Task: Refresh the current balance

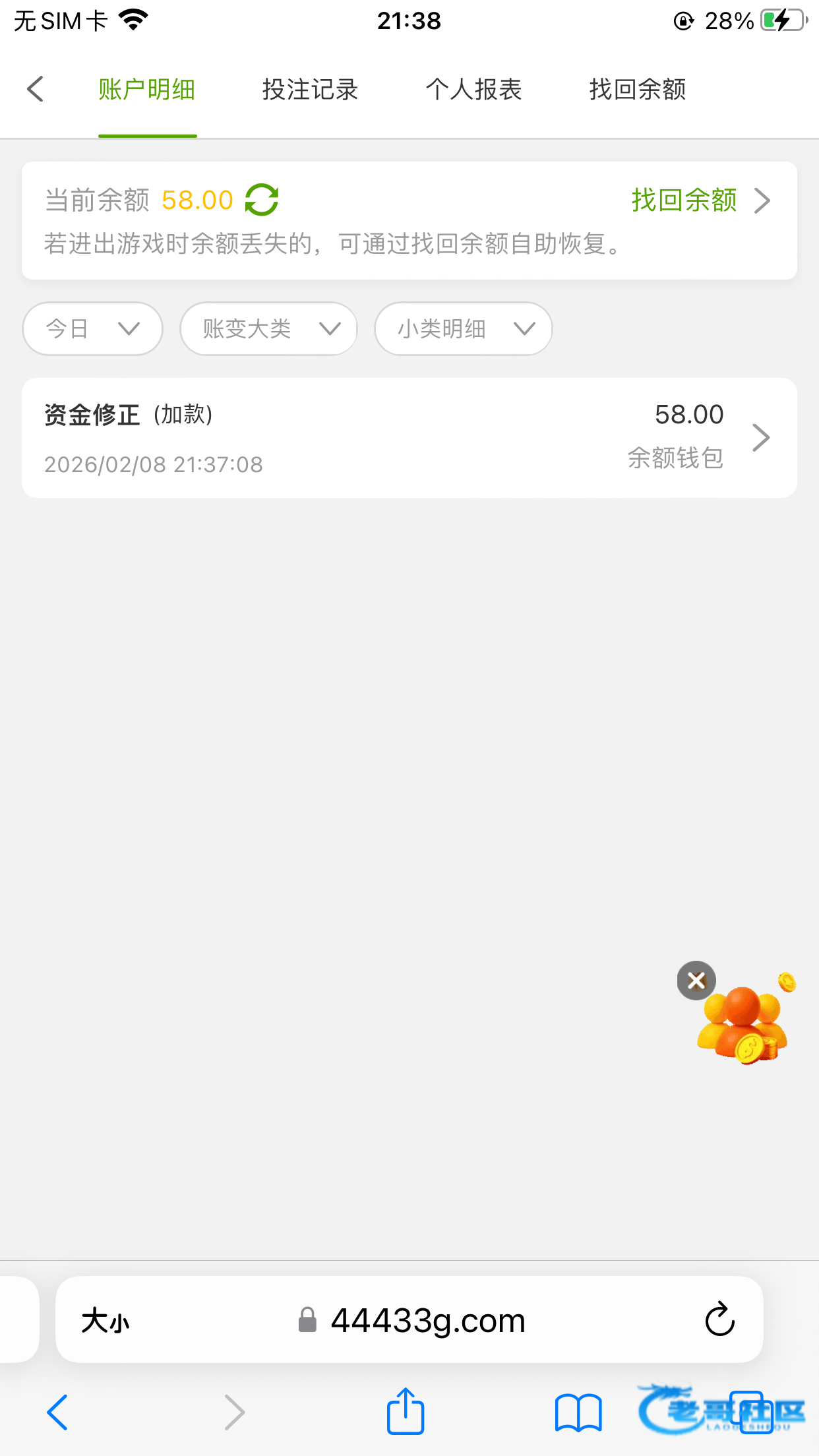Action: (262, 200)
